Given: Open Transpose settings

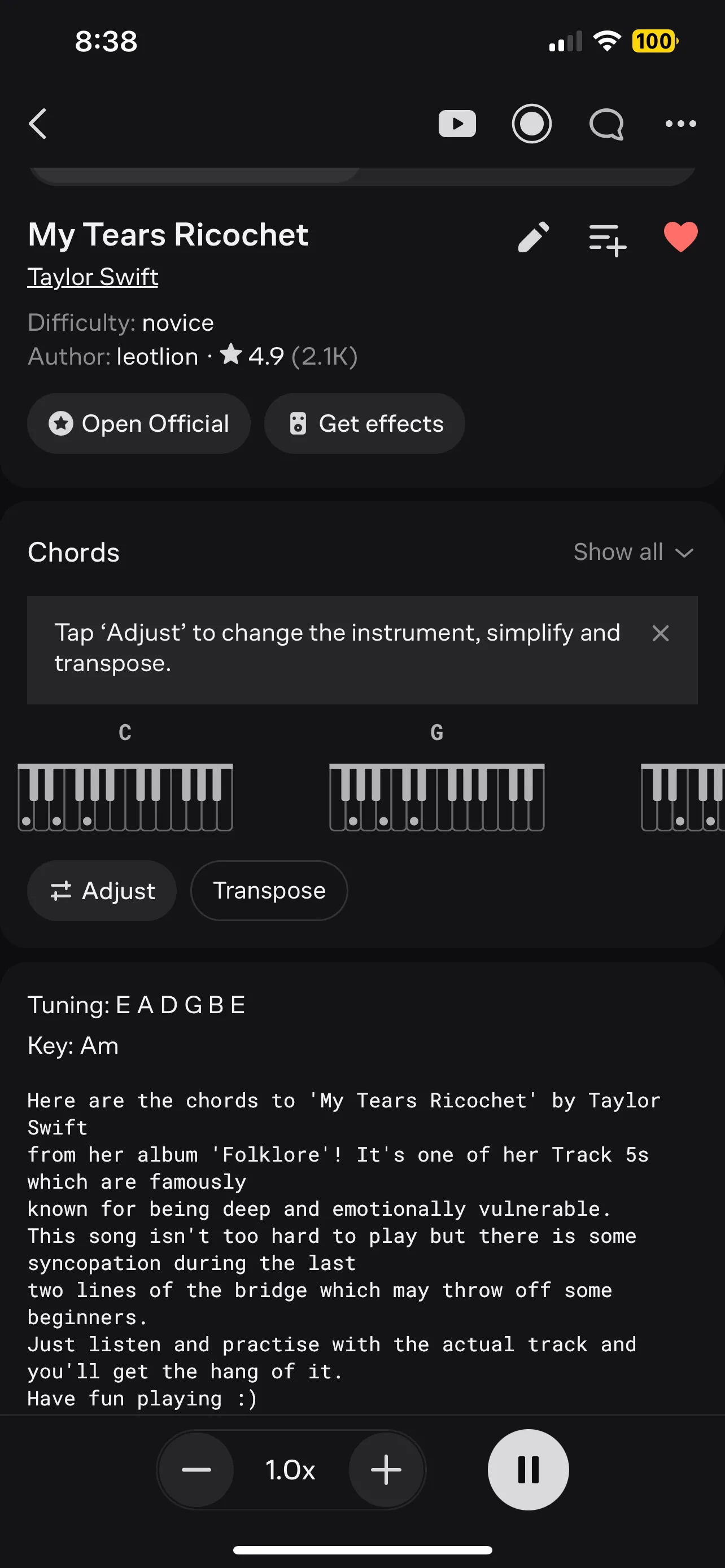Looking at the screenshot, I should (269, 891).
